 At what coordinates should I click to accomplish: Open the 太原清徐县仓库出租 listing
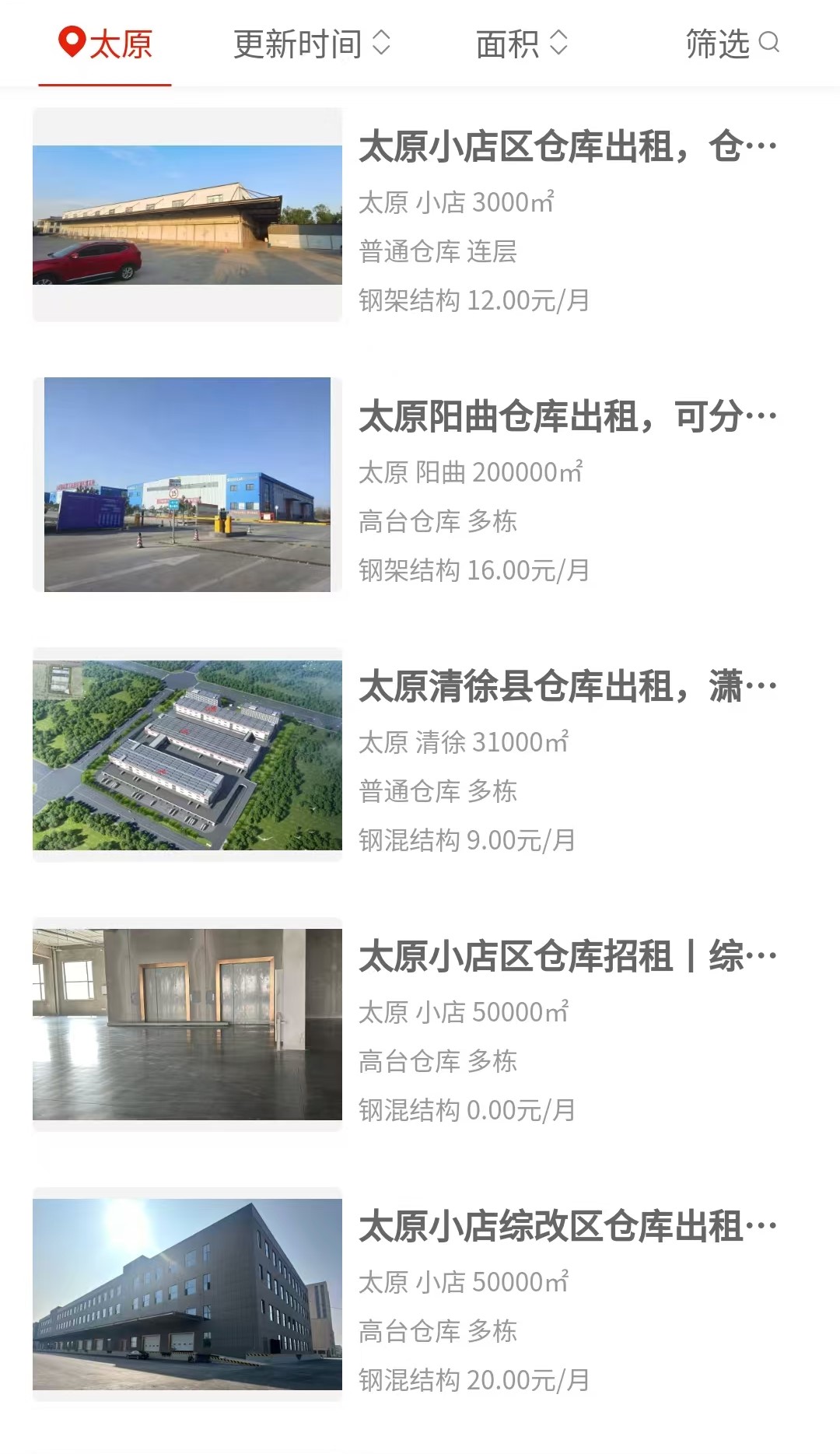420,755
